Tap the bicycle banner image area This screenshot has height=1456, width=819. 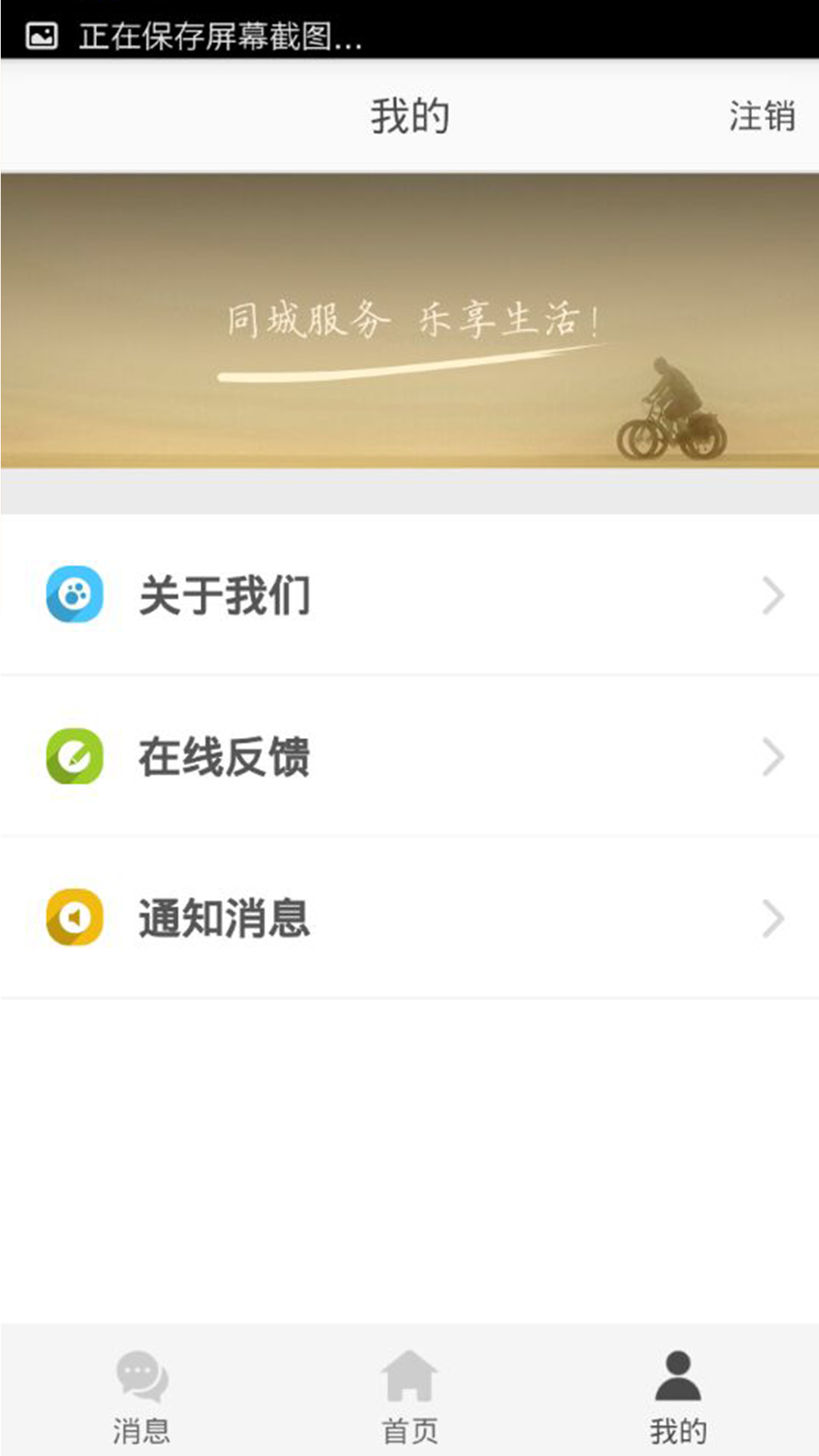click(409, 318)
